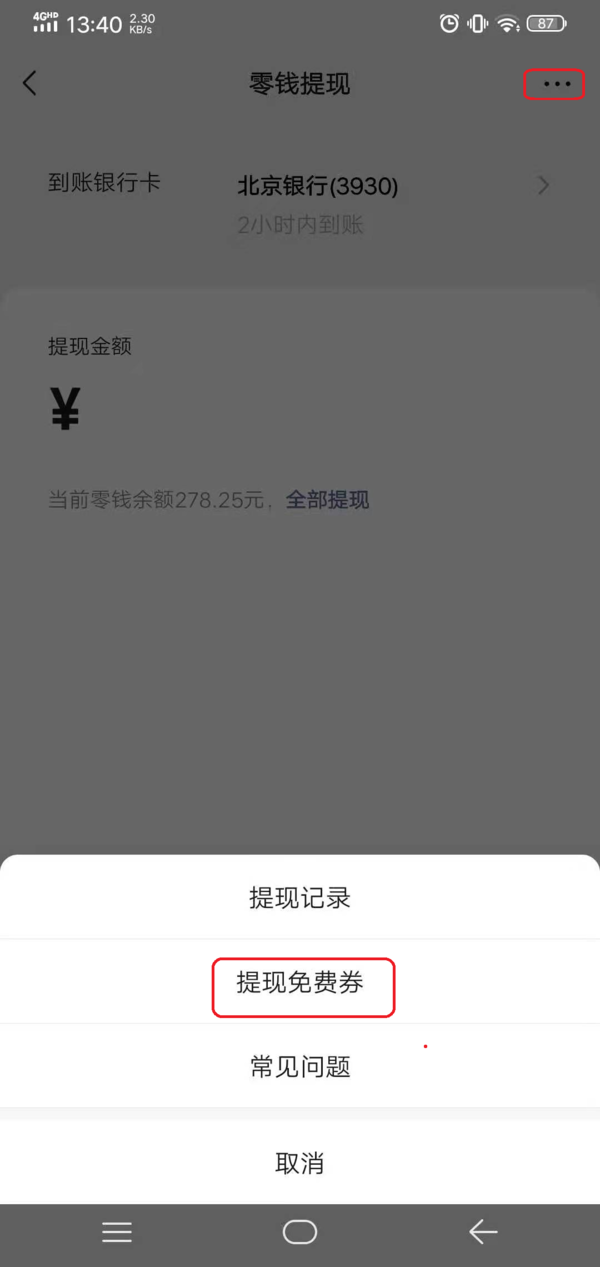Select 提现免费券 option

coord(300,984)
